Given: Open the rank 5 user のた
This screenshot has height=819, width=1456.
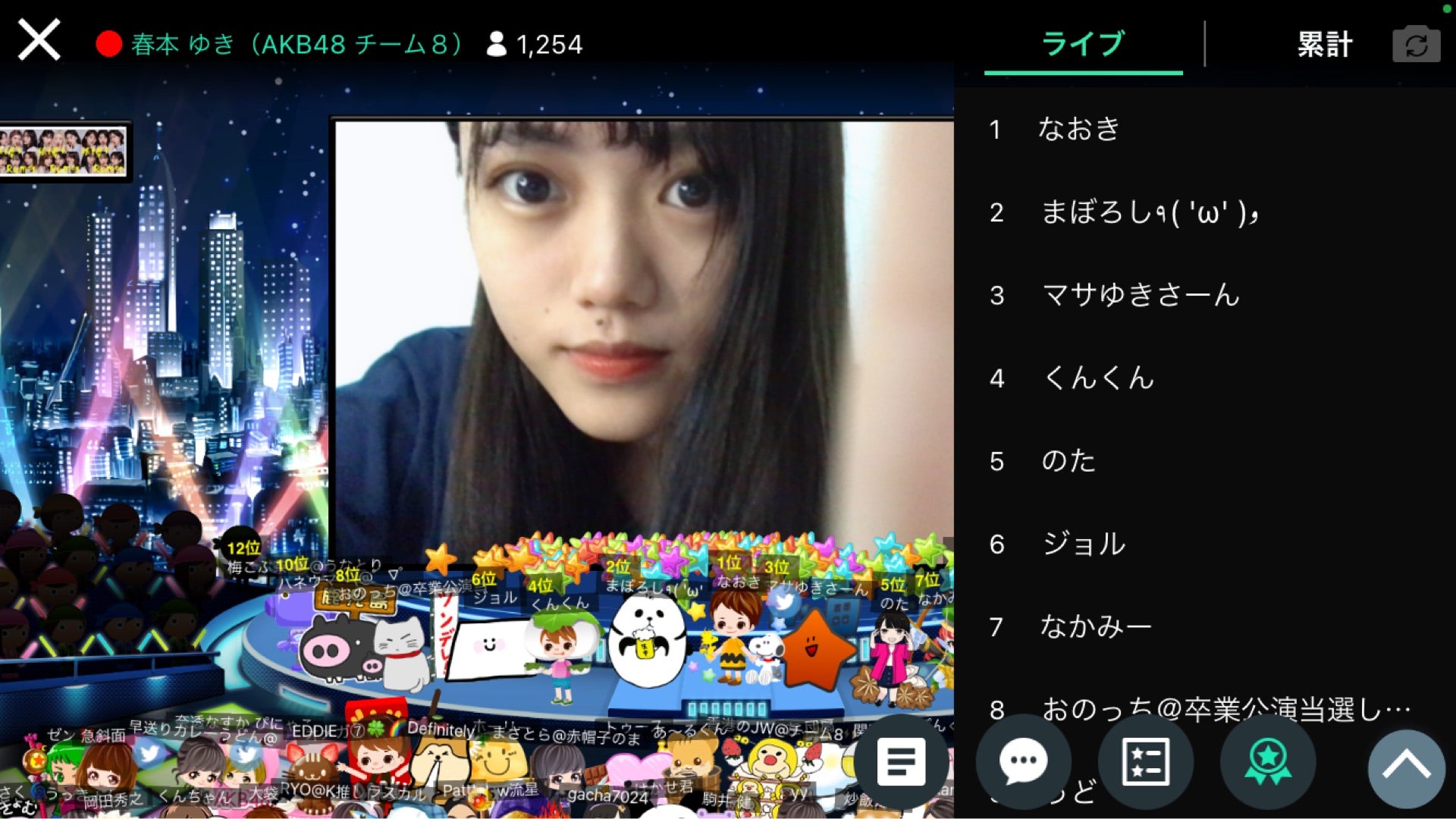Looking at the screenshot, I should (x=1068, y=461).
